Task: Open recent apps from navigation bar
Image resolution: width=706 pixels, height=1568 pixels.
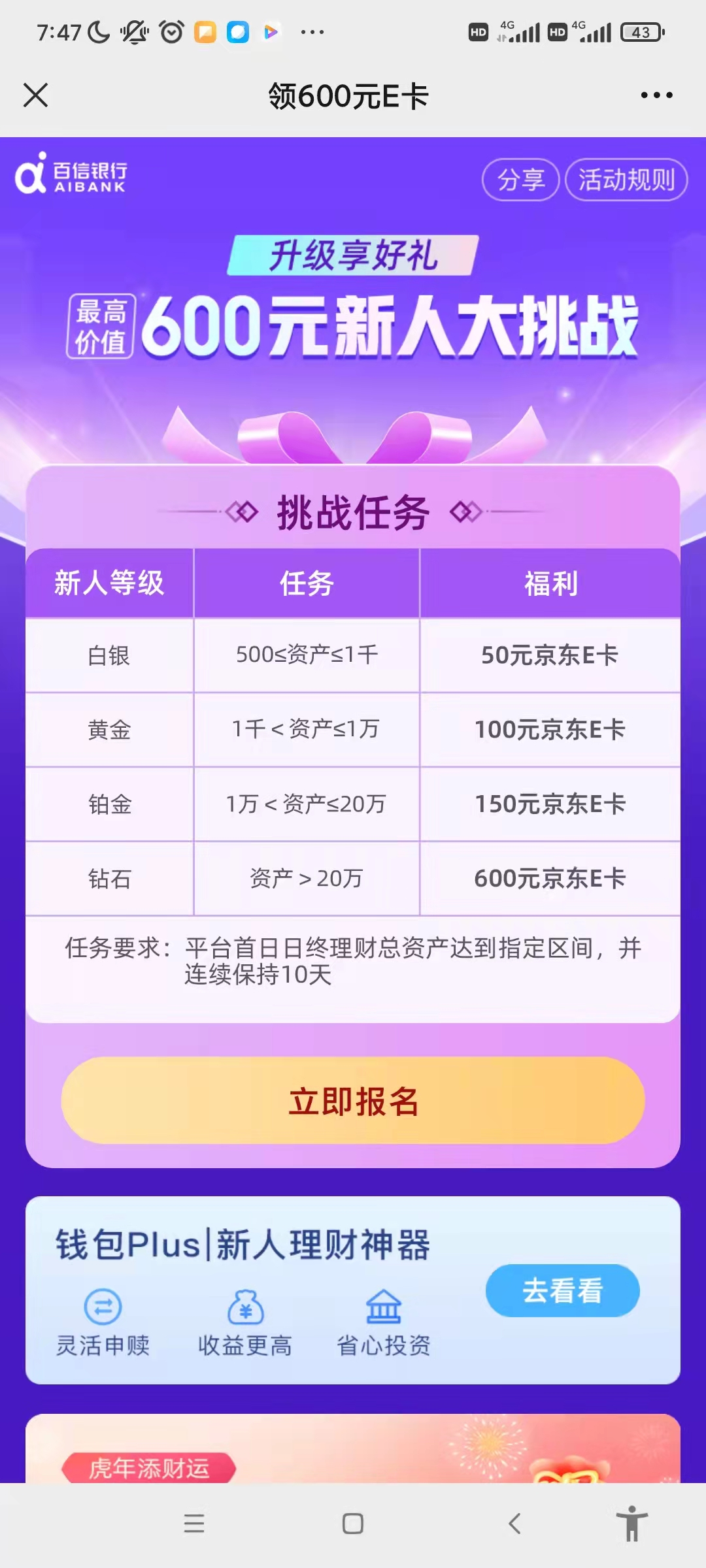Action: click(x=194, y=1524)
